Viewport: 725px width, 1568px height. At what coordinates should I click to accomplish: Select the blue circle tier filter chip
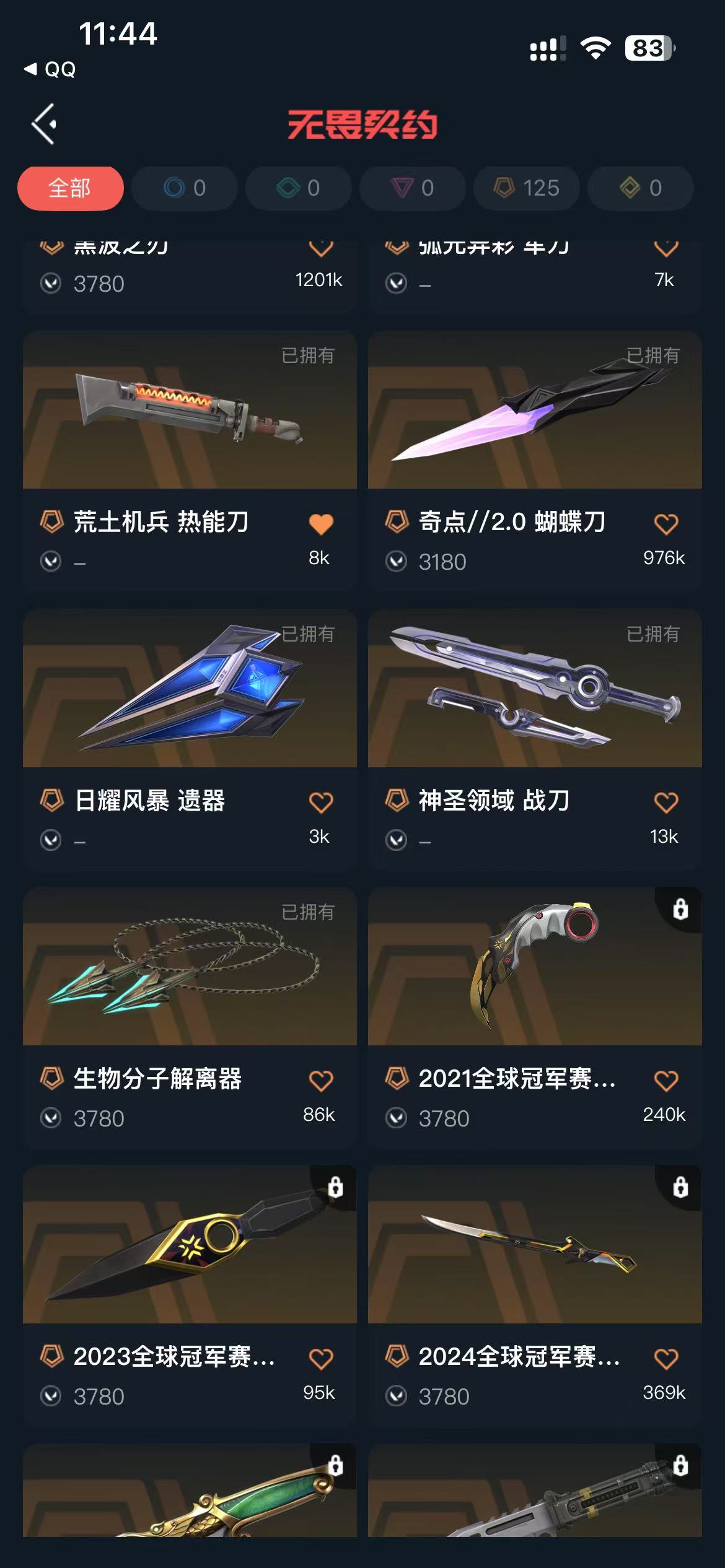point(184,188)
